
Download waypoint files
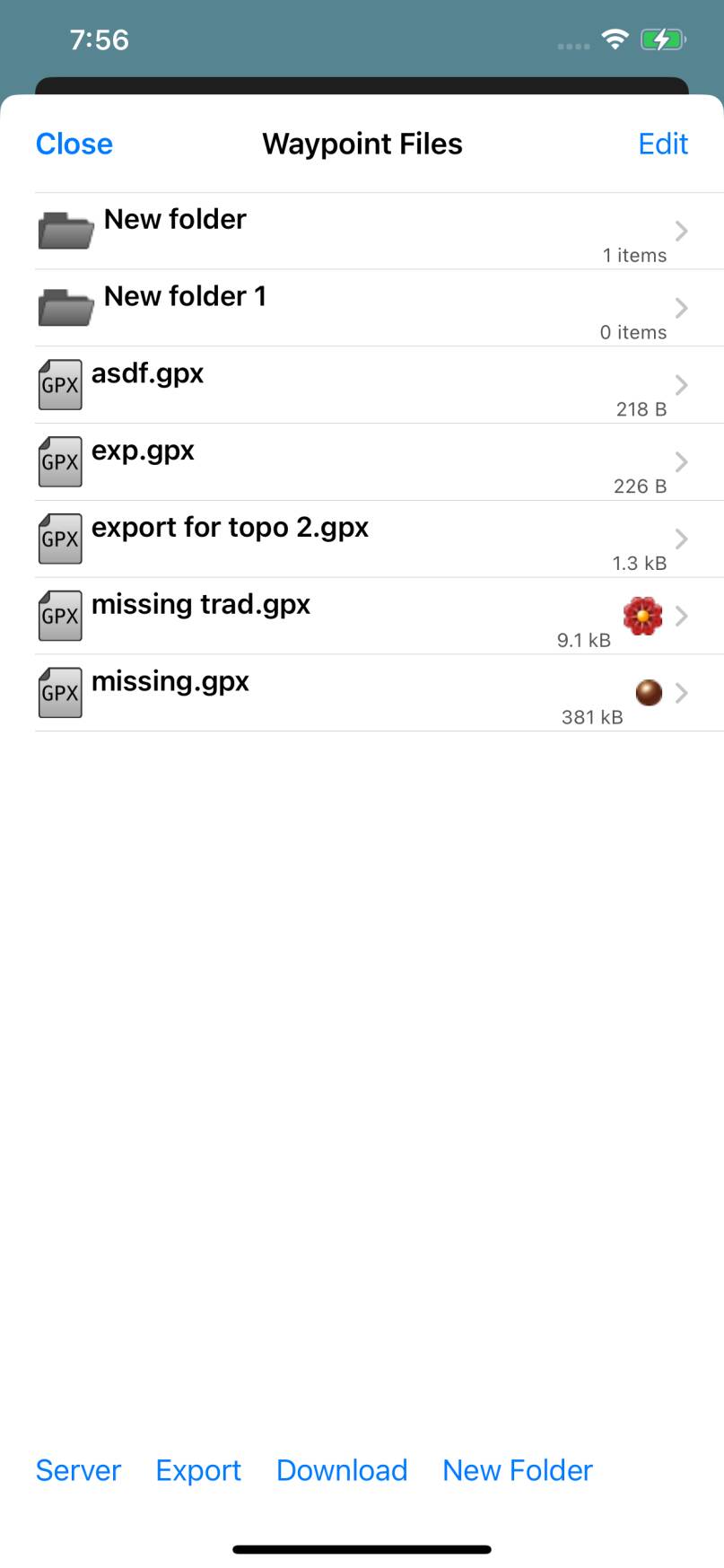point(342,1470)
